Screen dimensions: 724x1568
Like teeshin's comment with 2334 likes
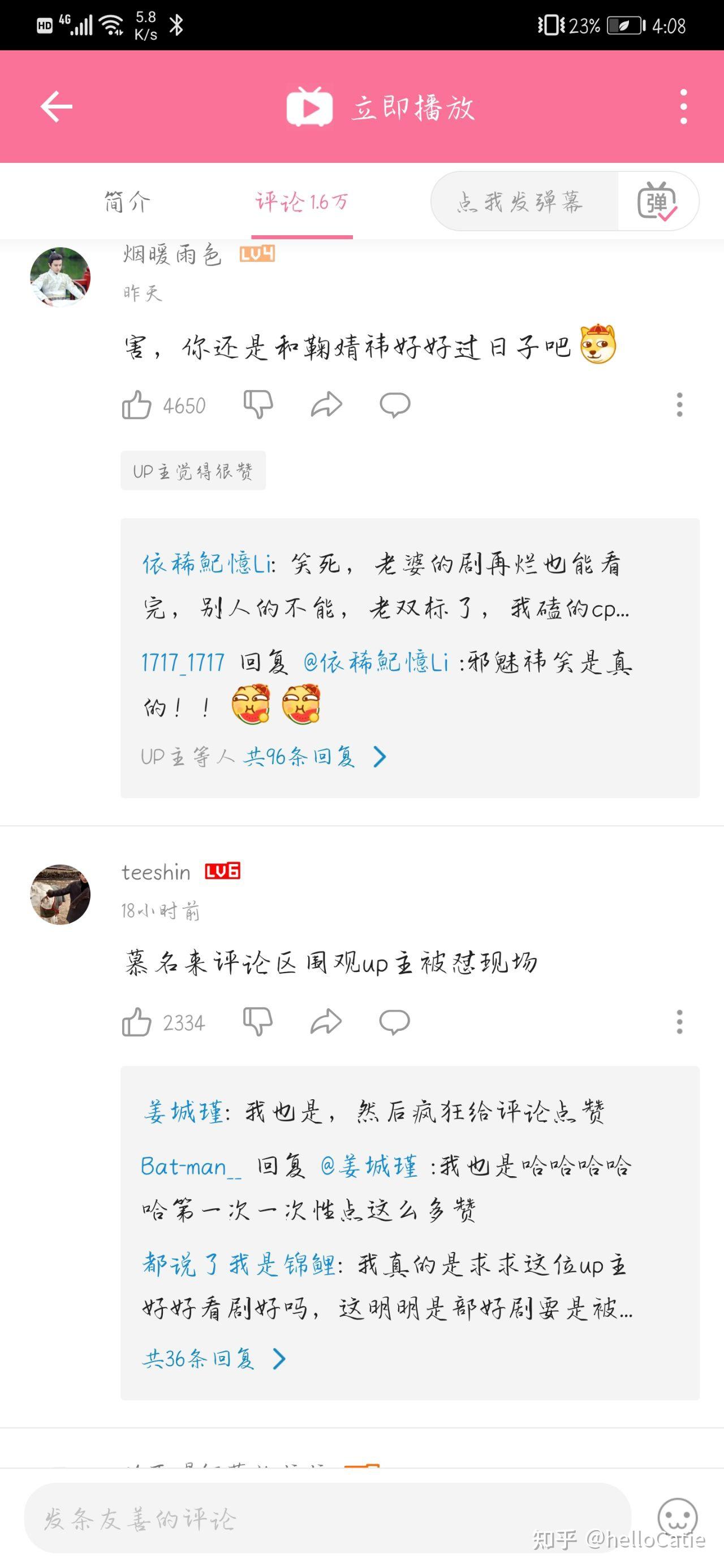(137, 1022)
